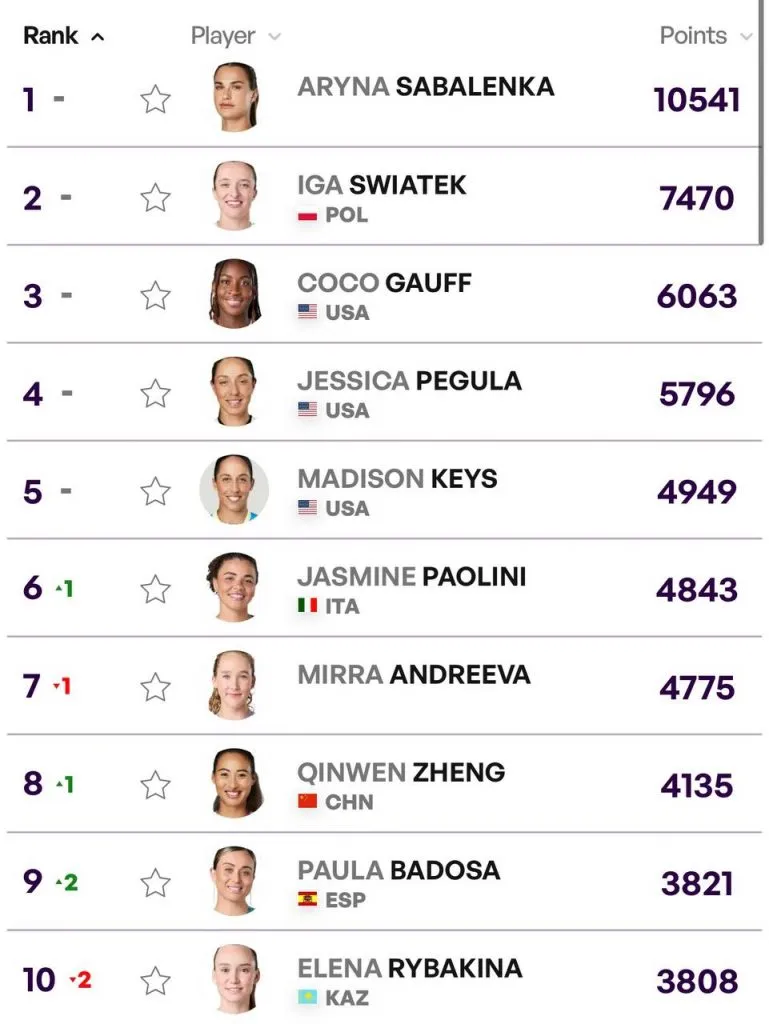Open Coco Gauff's player page
This screenshot has height=1024, width=769.
[x=384, y=283]
